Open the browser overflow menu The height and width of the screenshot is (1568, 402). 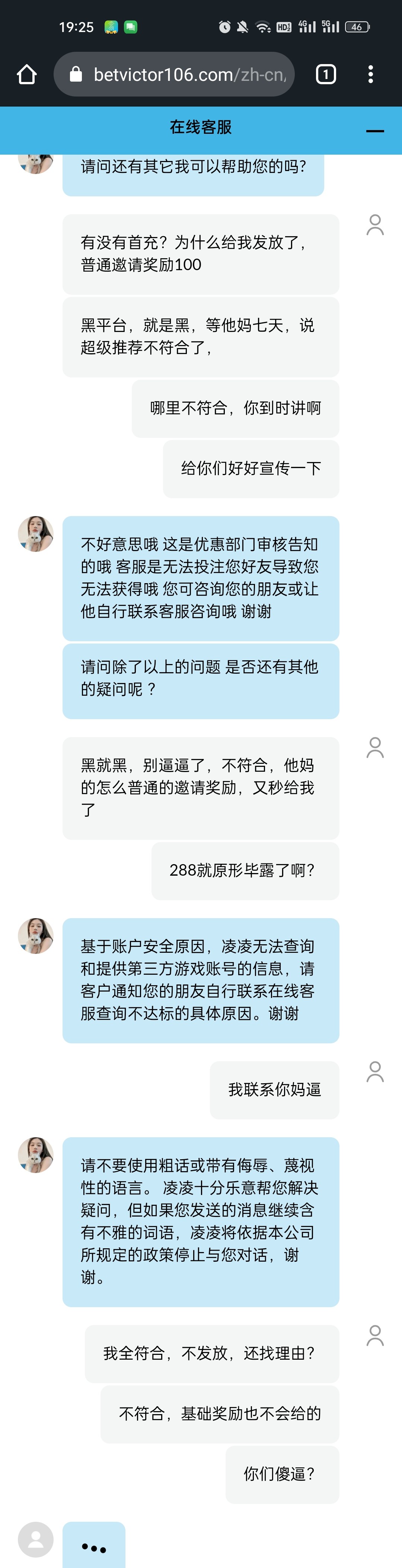tap(370, 74)
